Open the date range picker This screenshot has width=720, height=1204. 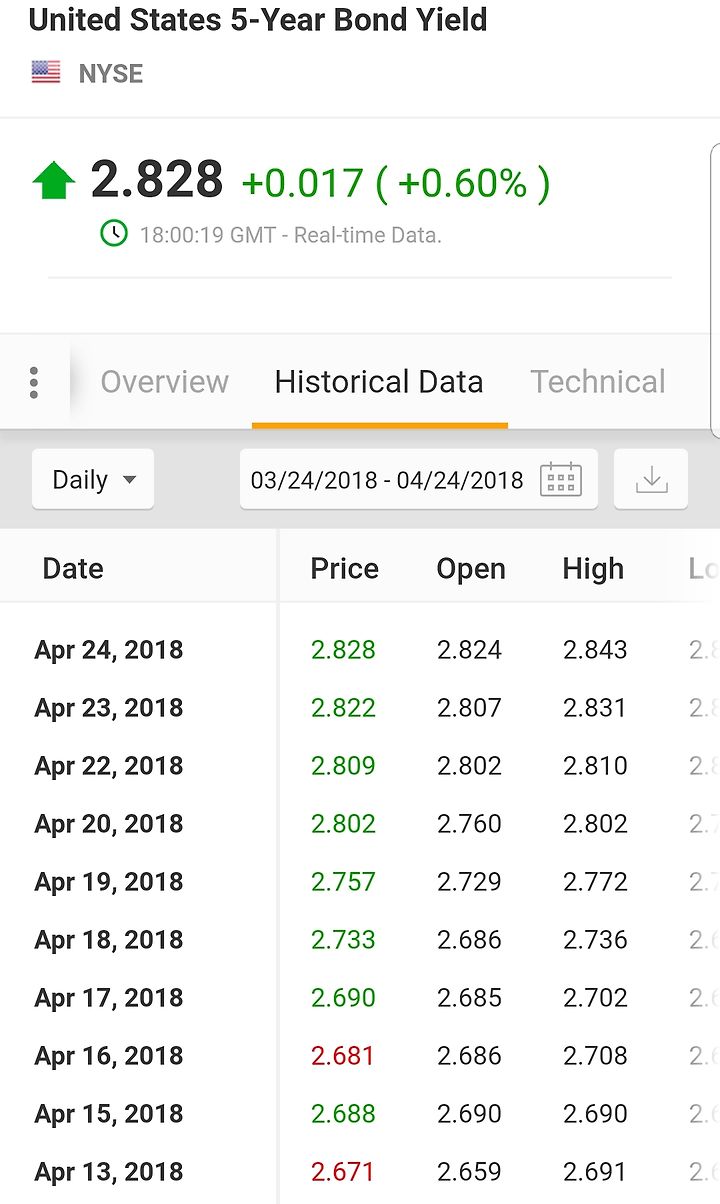point(419,479)
